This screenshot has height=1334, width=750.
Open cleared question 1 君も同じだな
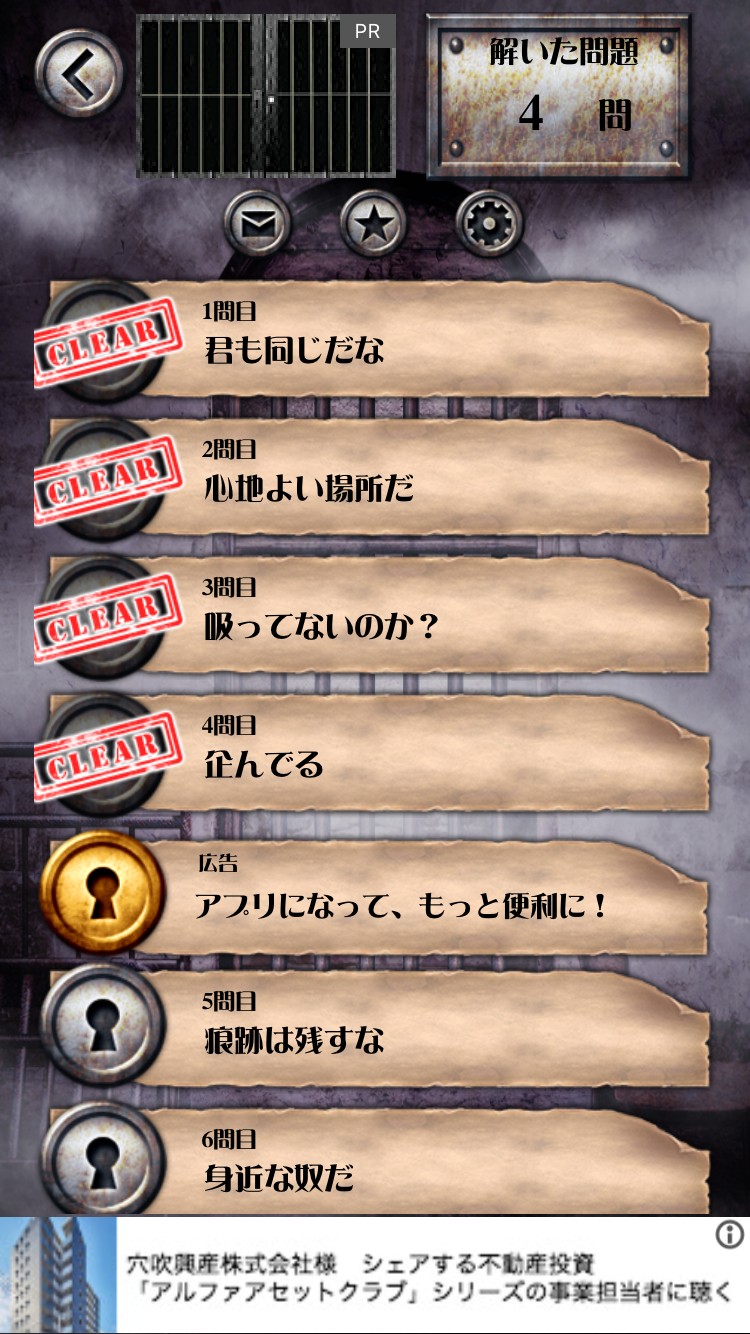[400, 338]
